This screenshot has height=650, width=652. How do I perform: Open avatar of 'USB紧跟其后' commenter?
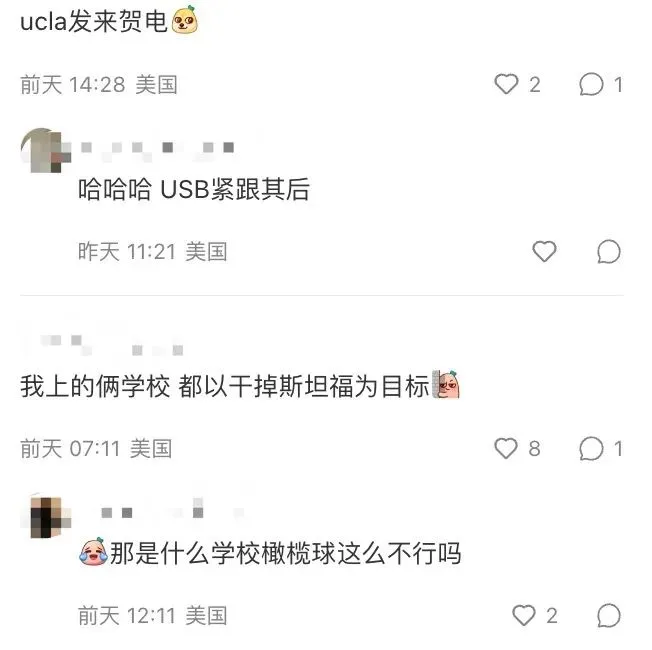point(42,151)
